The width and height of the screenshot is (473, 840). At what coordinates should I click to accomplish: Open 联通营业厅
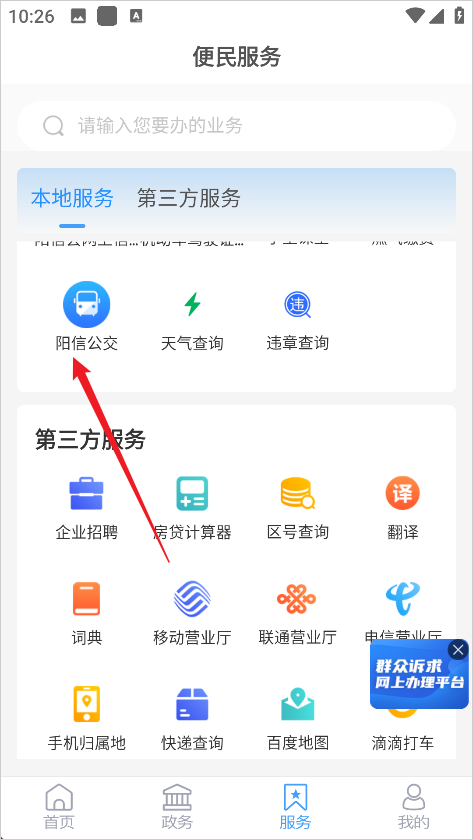(x=297, y=613)
